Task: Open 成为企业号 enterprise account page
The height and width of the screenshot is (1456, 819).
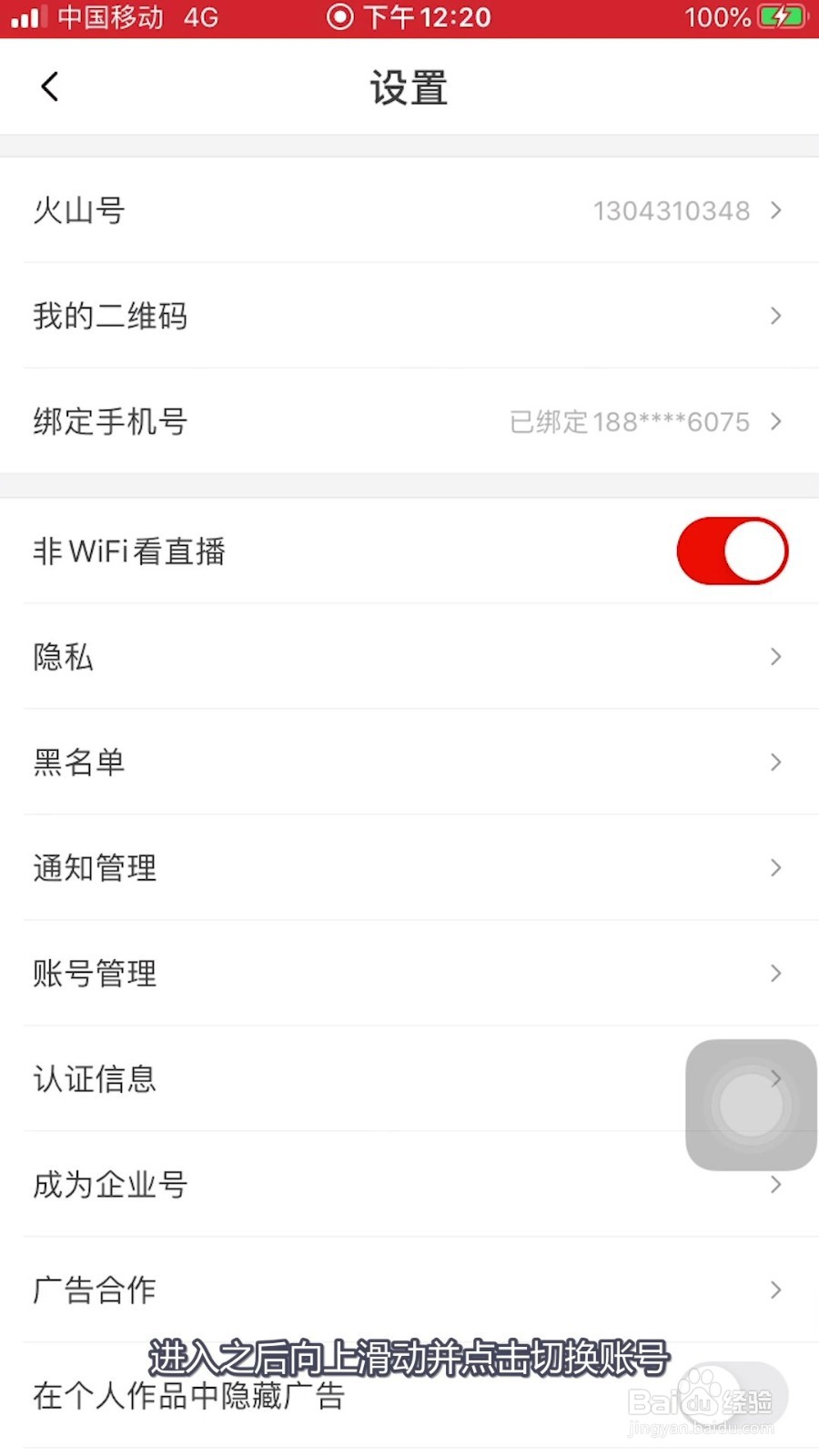Action: (409, 1184)
